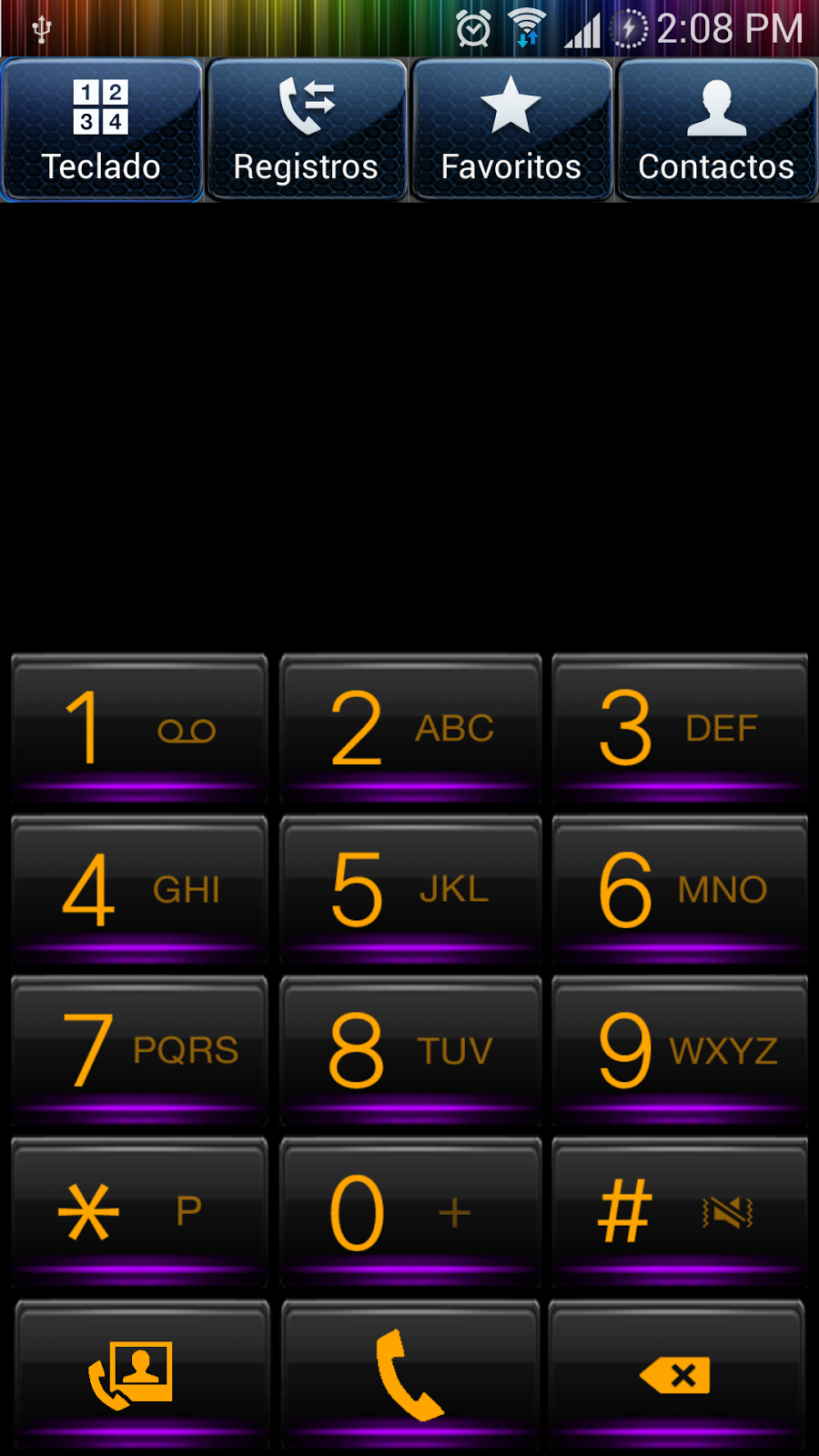Switch to the Registros tab

coord(306,129)
